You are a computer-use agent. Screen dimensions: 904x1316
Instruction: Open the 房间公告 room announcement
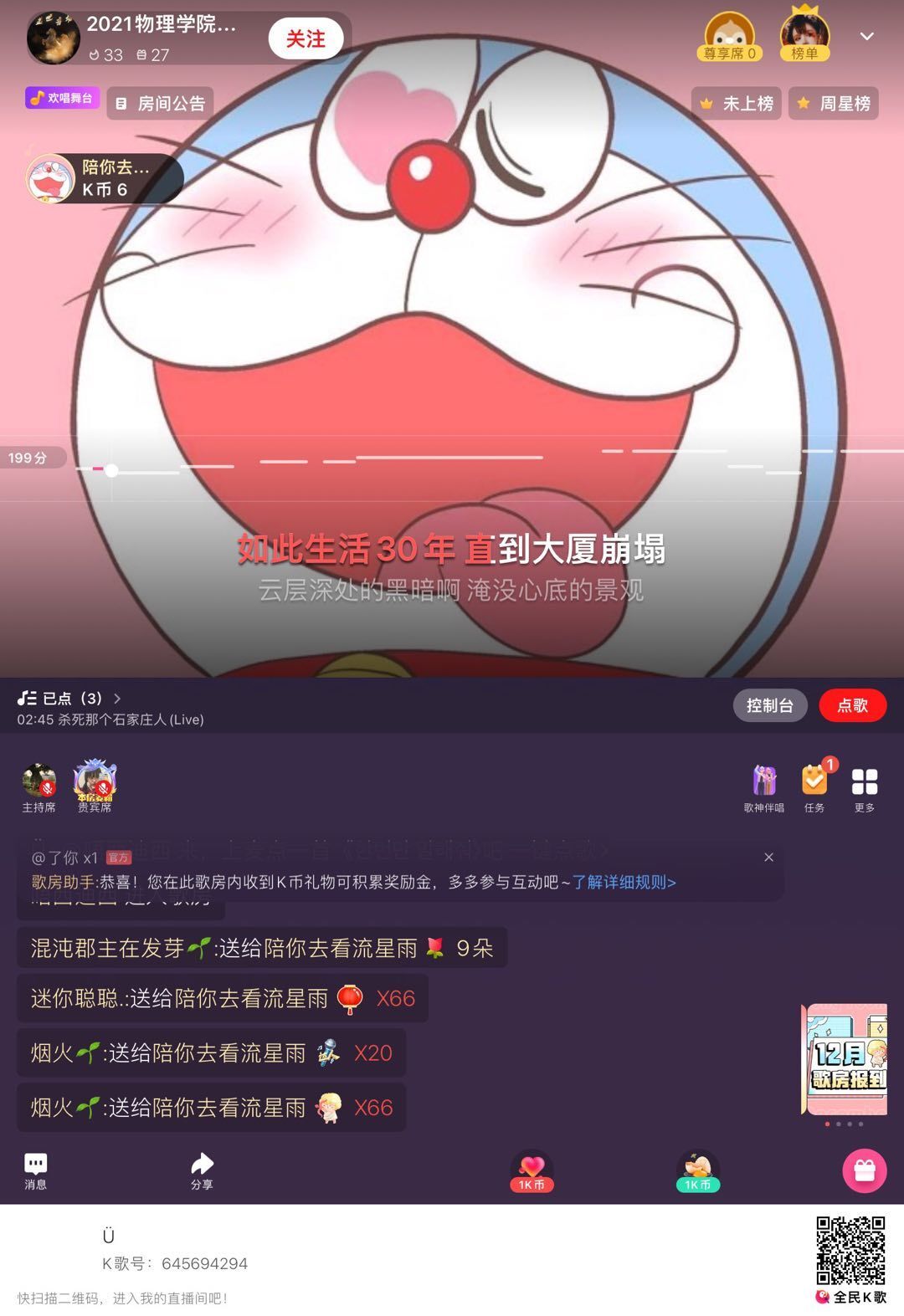(160, 104)
